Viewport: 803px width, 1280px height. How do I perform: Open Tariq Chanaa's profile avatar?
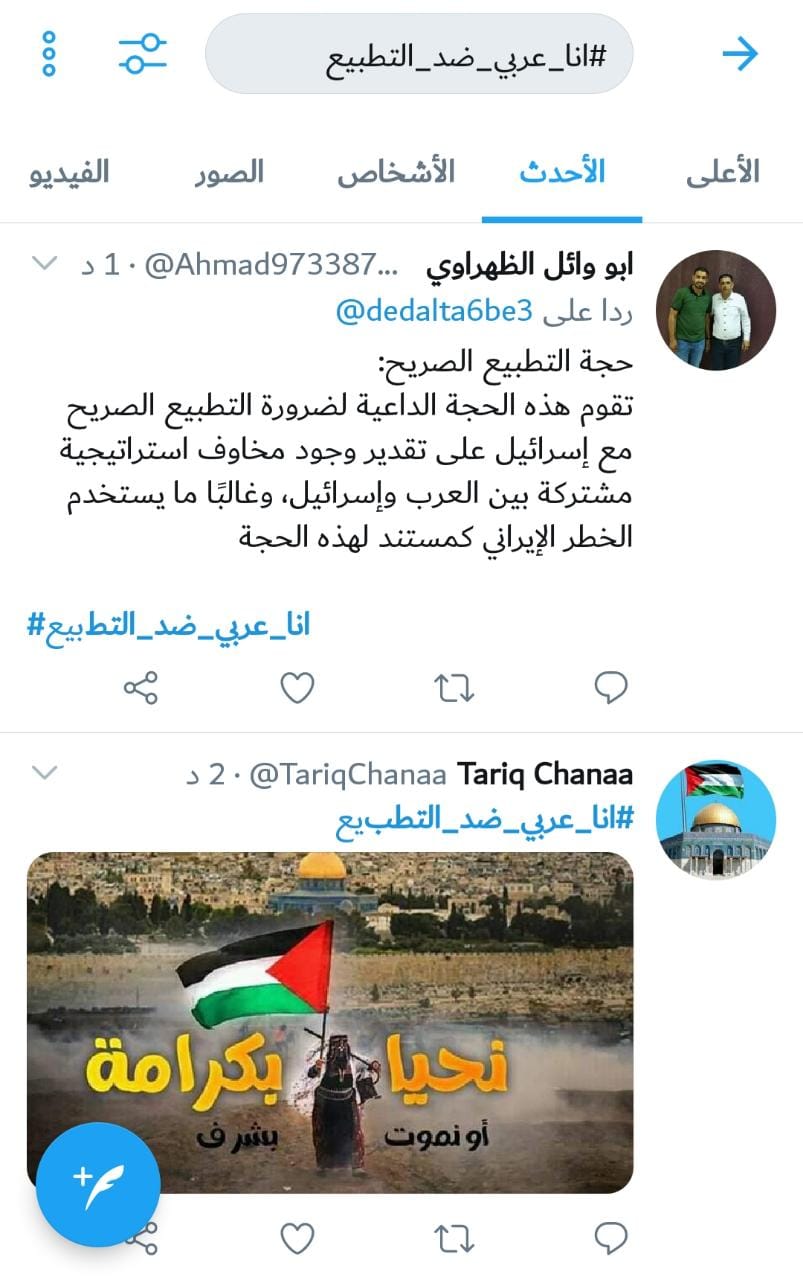click(x=716, y=820)
